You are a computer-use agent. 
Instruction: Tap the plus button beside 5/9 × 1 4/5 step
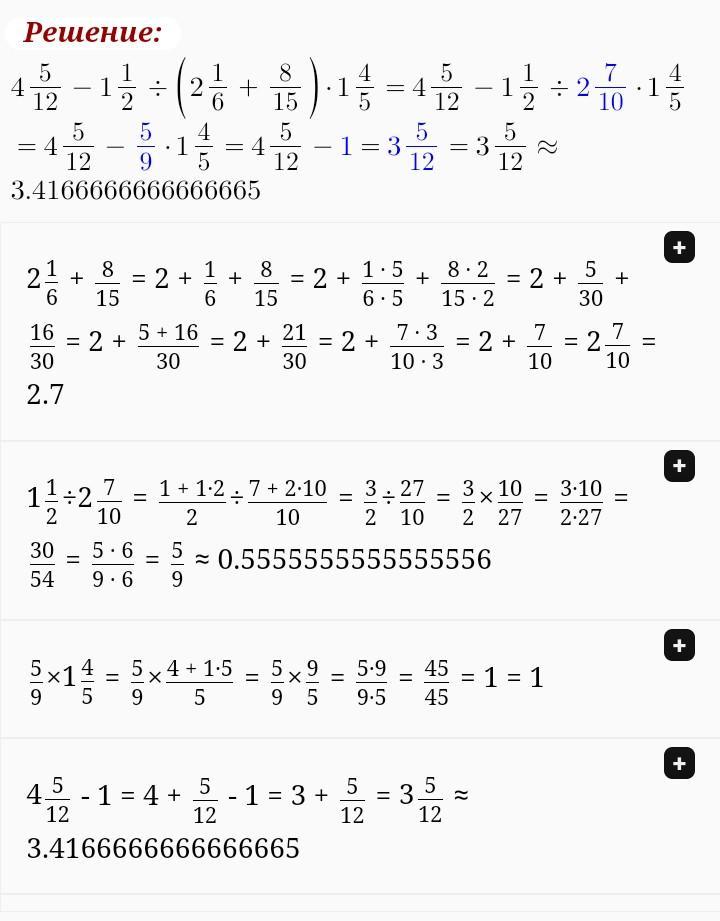click(679, 646)
